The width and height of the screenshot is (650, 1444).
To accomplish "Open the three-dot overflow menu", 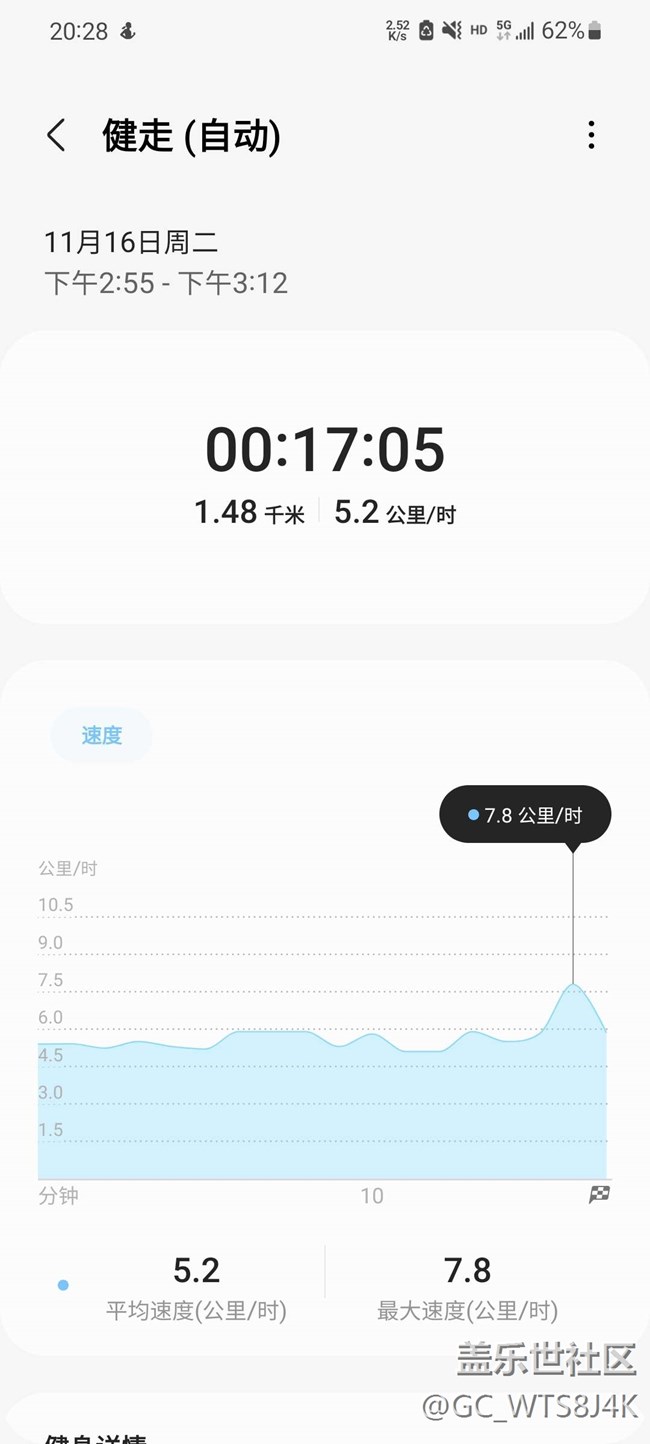I will pos(591,136).
